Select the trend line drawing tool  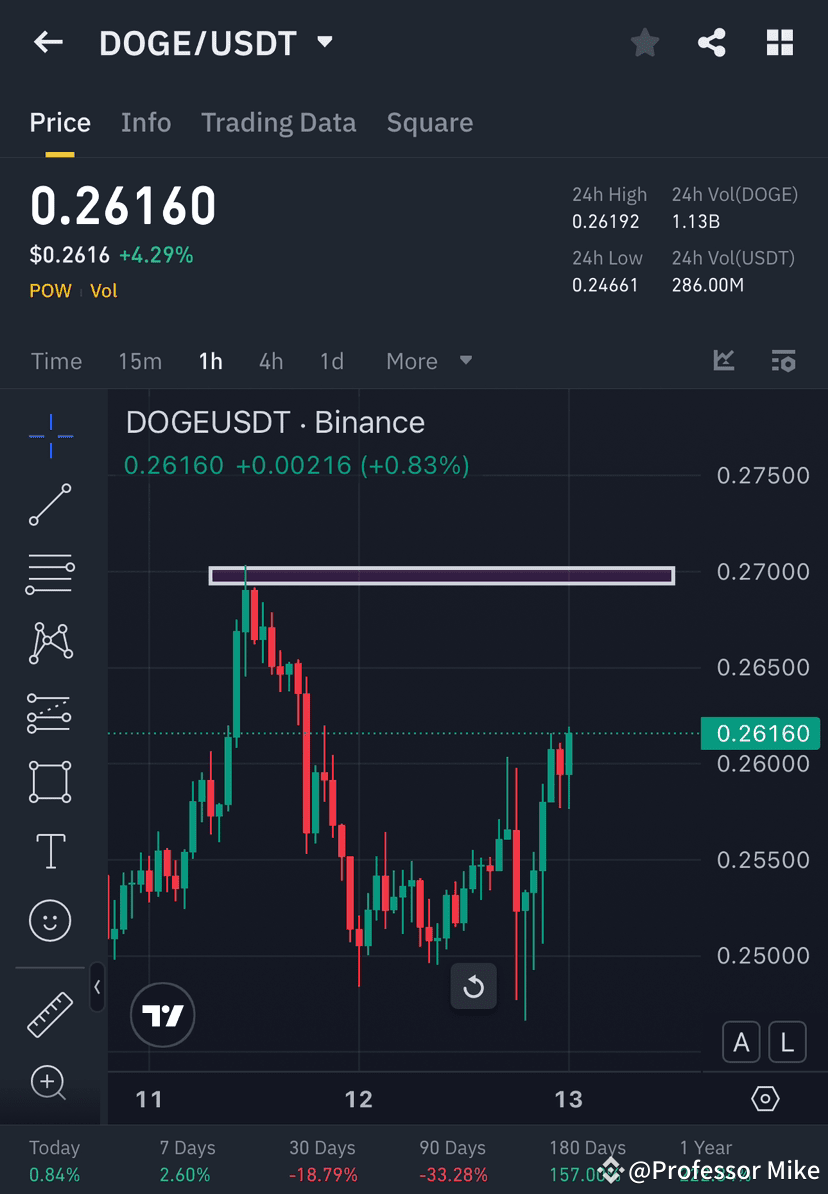(50, 505)
